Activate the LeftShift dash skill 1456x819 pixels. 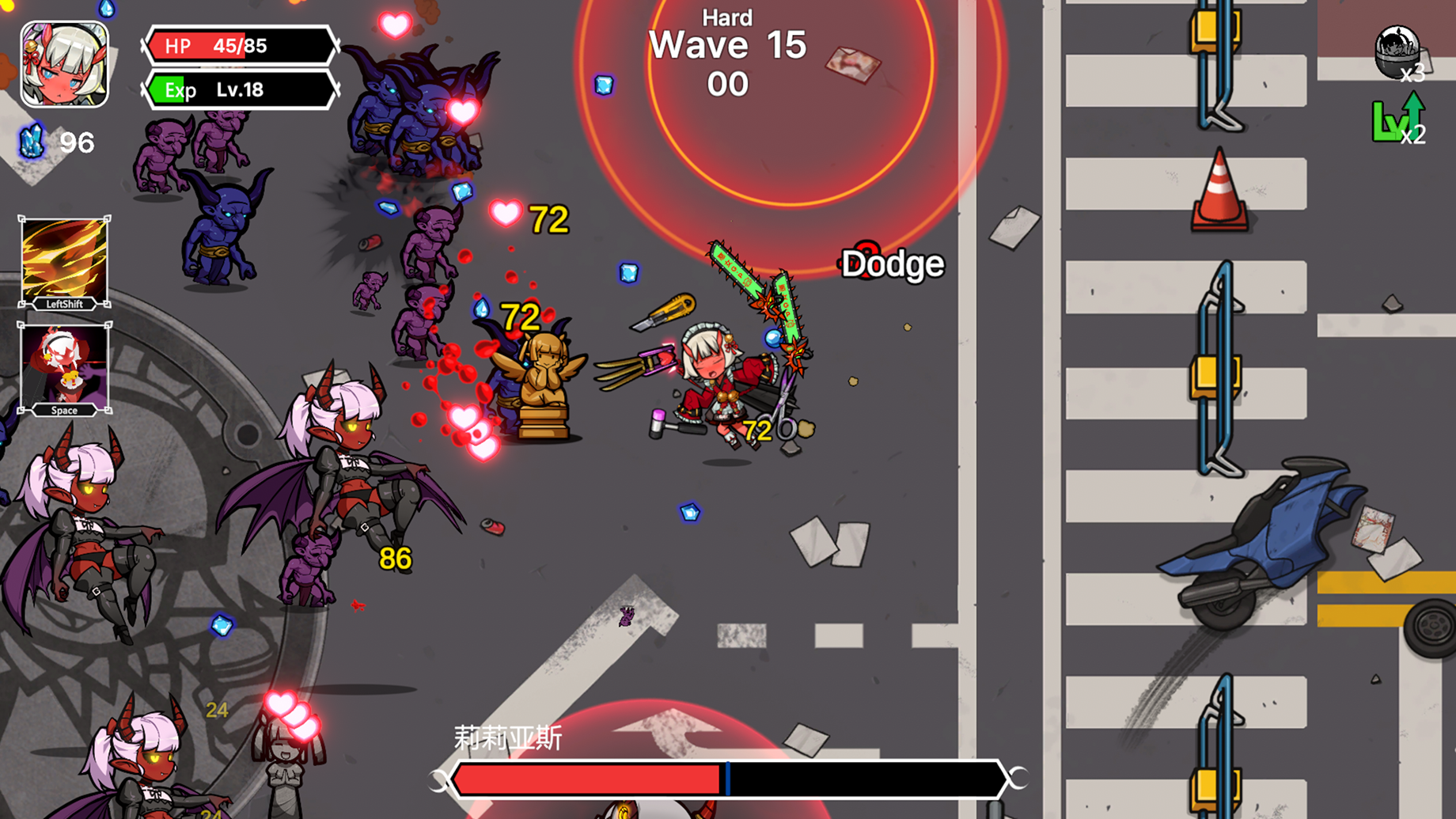tap(64, 261)
